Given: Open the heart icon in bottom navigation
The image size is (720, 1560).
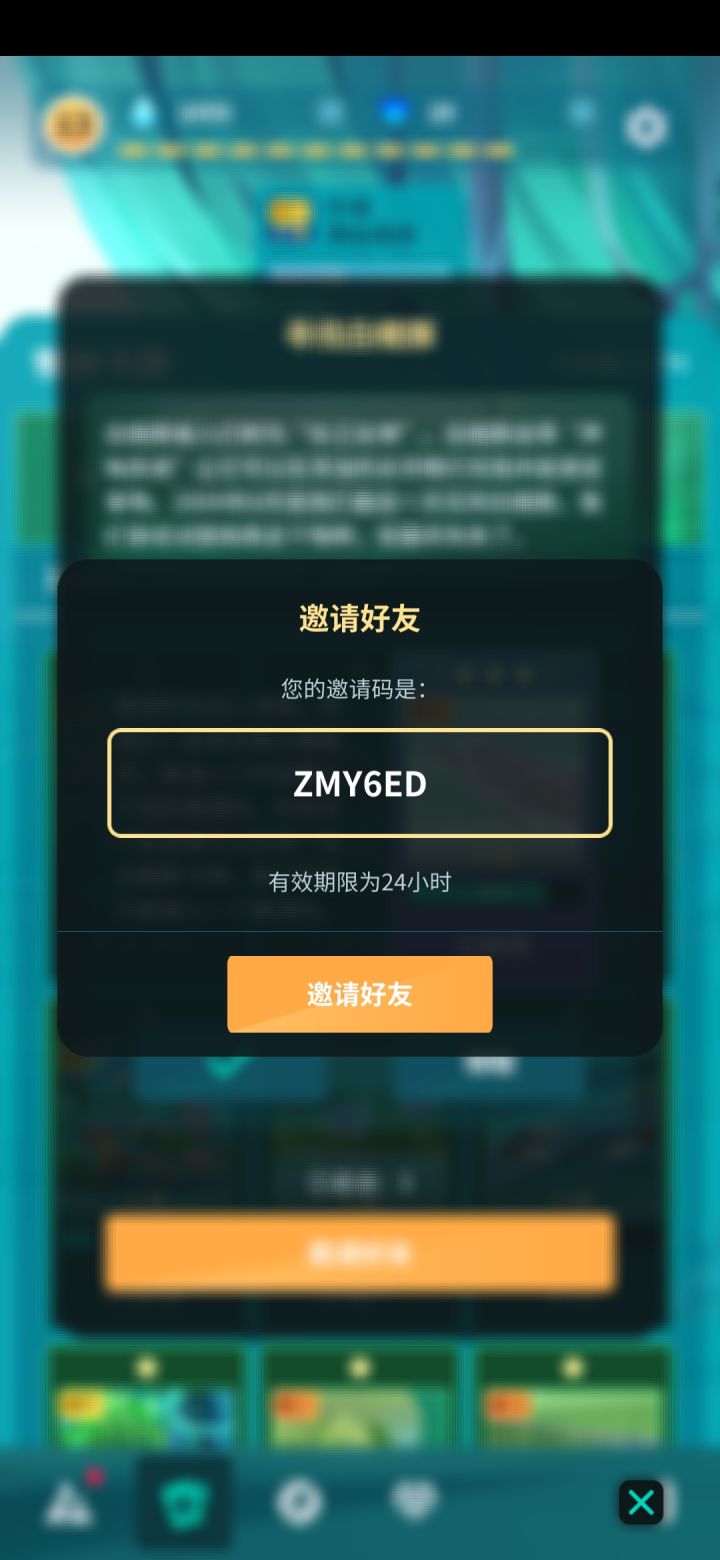Looking at the screenshot, I should point(412,1500).
